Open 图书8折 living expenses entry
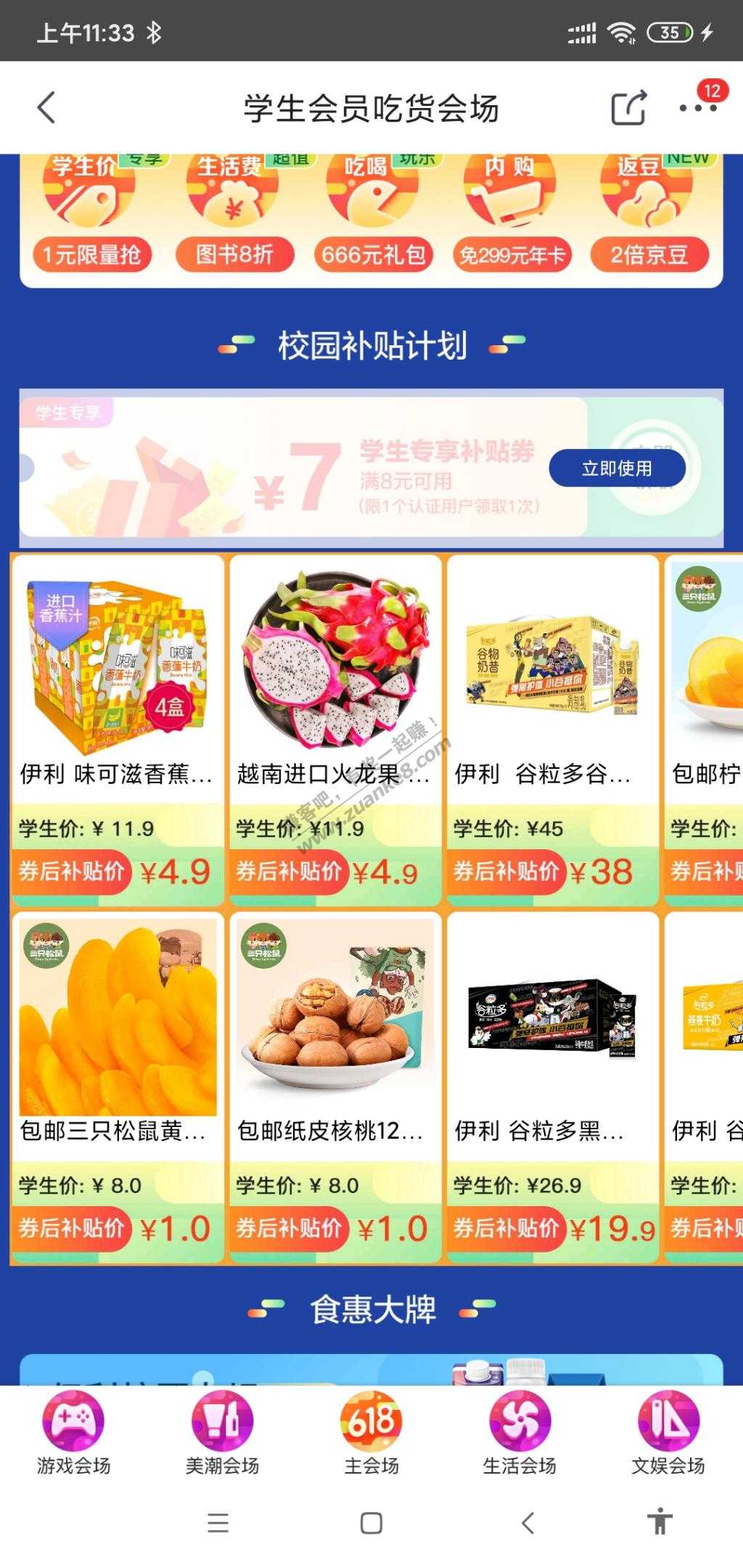This screenshot has width=743, height=1568. (234, 218)
